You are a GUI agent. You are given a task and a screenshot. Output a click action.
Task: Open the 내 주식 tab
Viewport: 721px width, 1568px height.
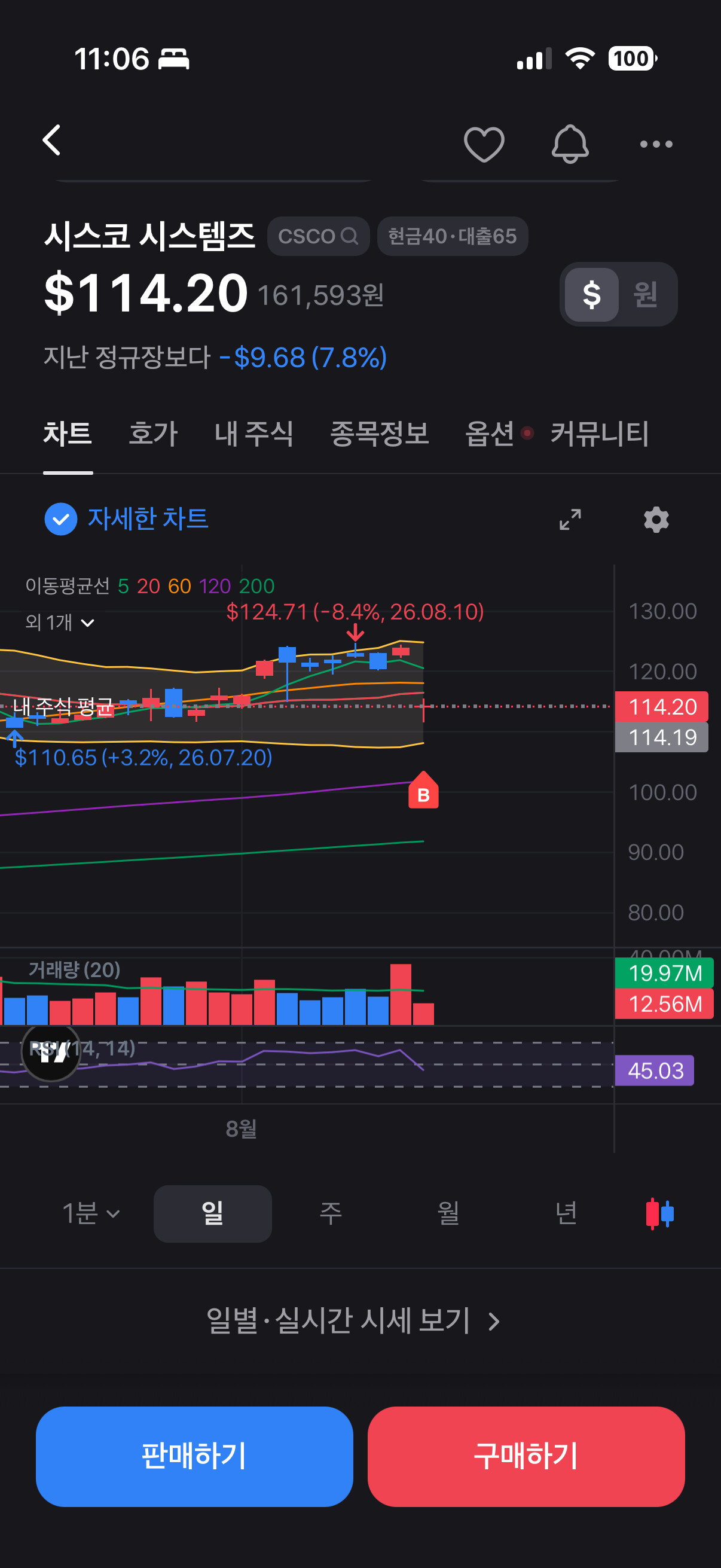253,434
